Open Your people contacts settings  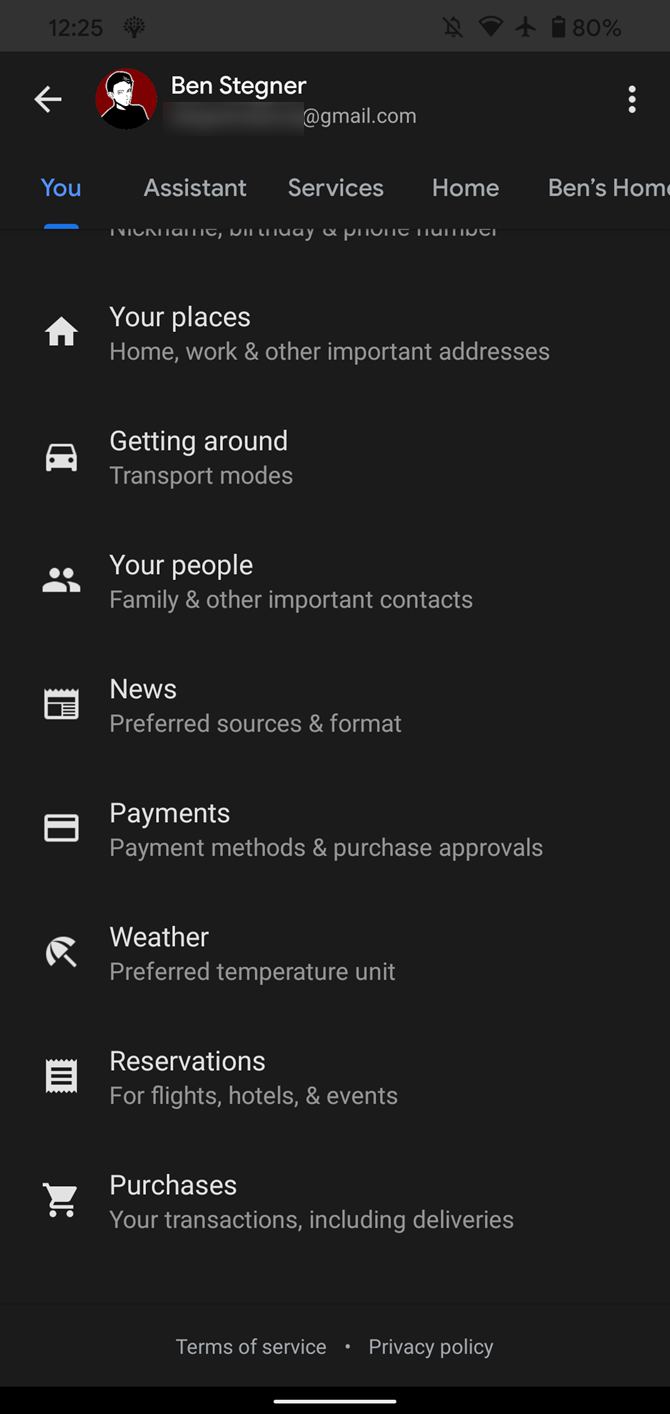click(x=335, y=582)
